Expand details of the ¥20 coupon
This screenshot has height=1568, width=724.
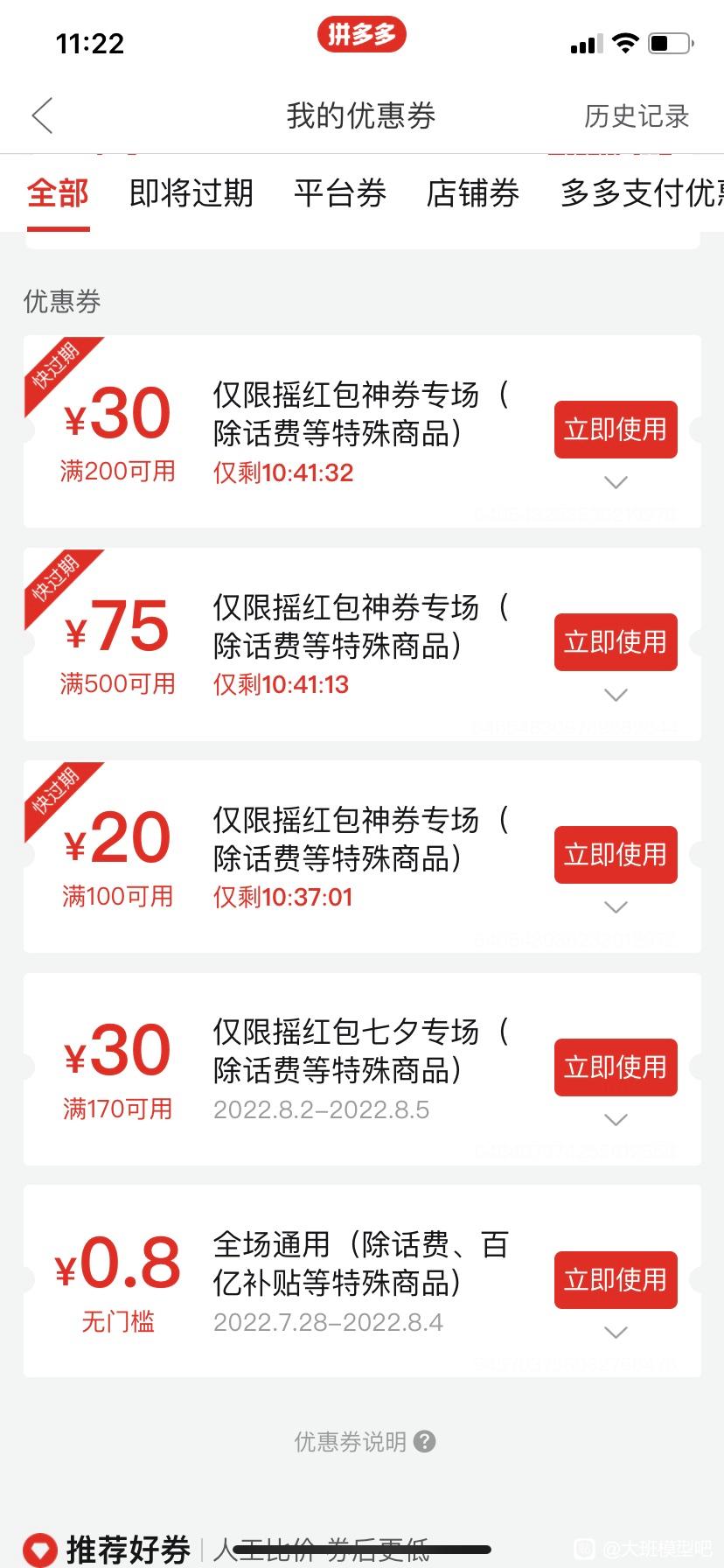pyautogui.click(x=616, y=907)
